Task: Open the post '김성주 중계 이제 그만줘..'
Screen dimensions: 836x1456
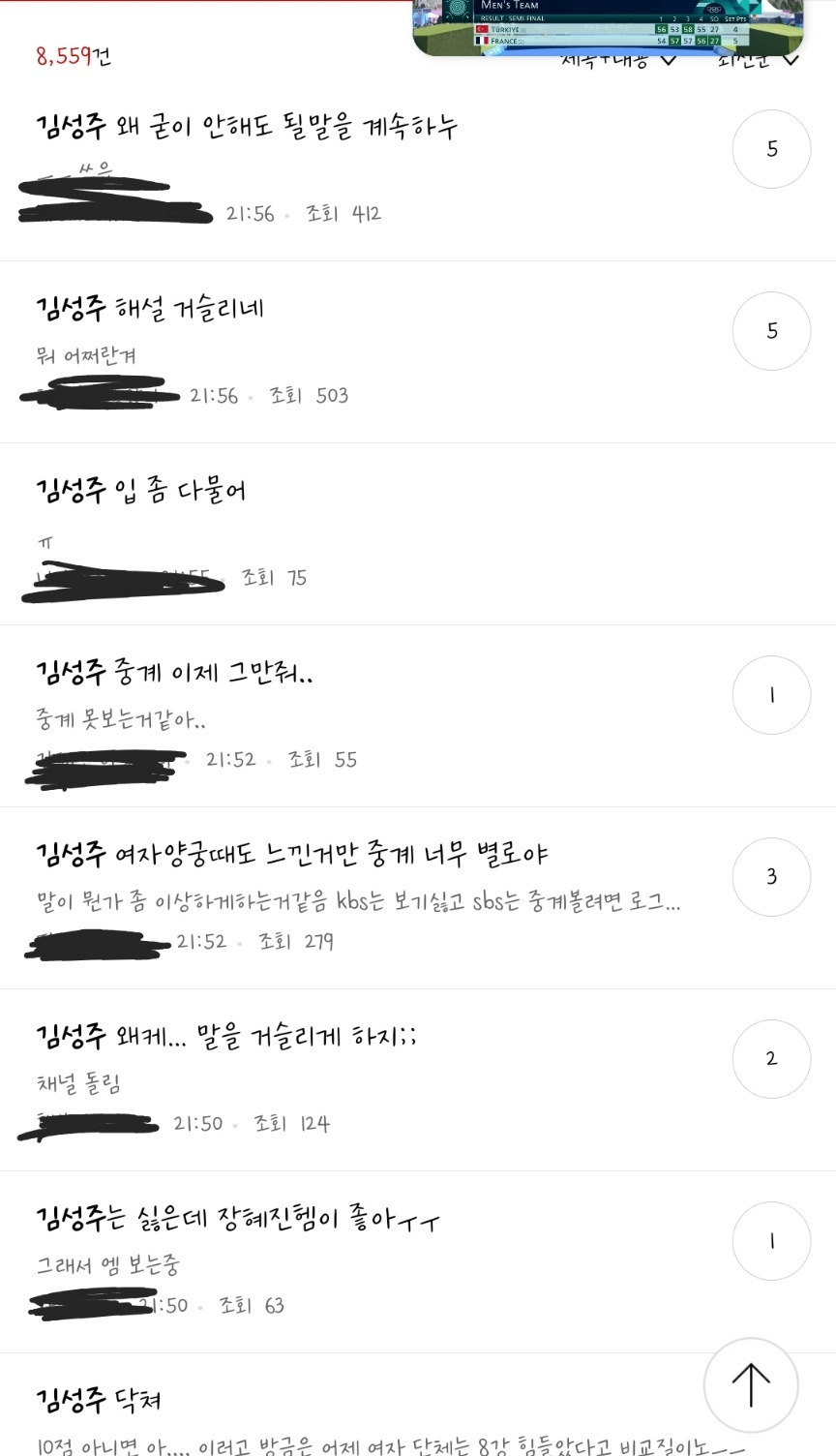Action: [x=174, y=673]
